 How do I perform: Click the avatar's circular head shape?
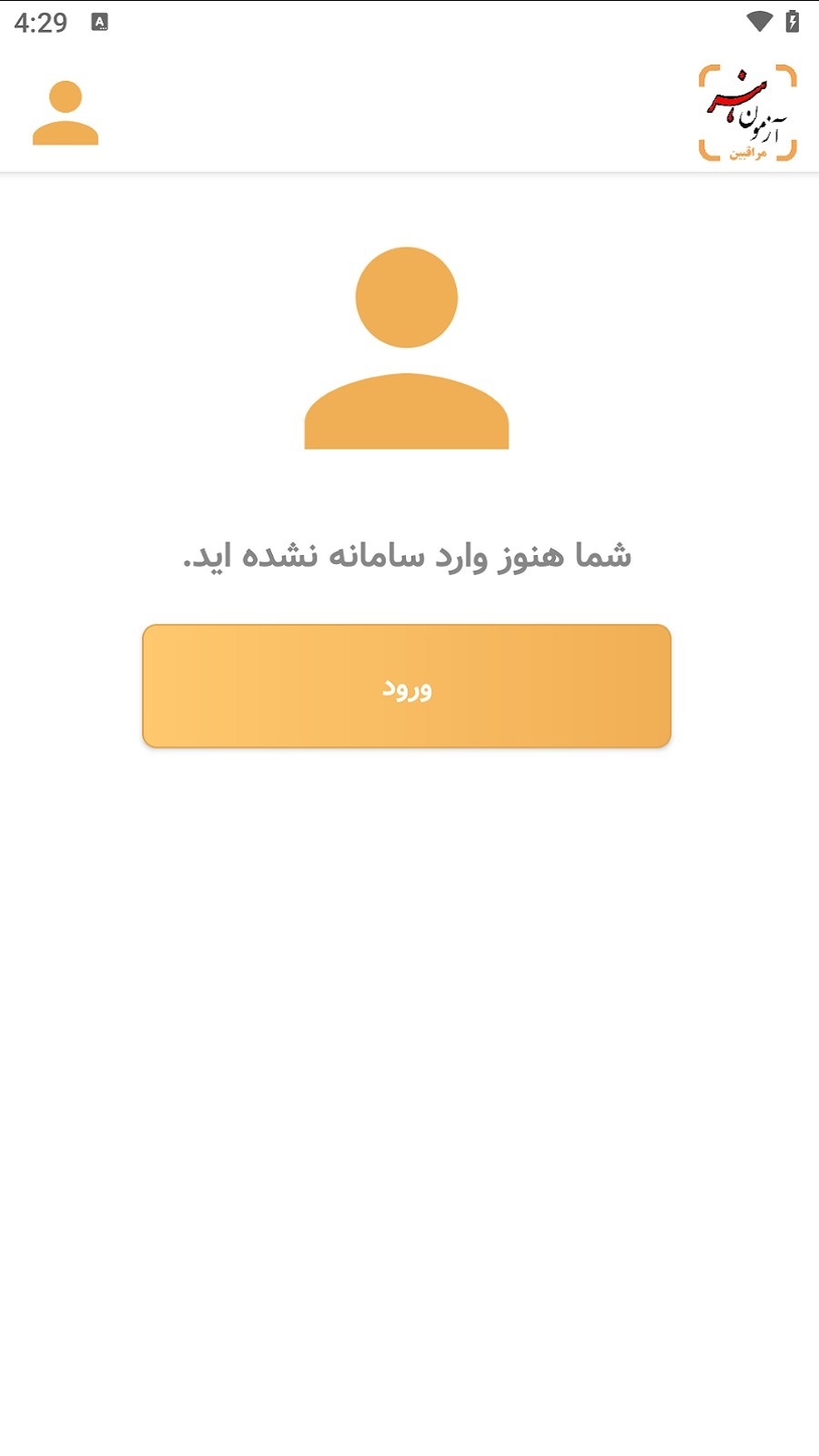(407, 298)
